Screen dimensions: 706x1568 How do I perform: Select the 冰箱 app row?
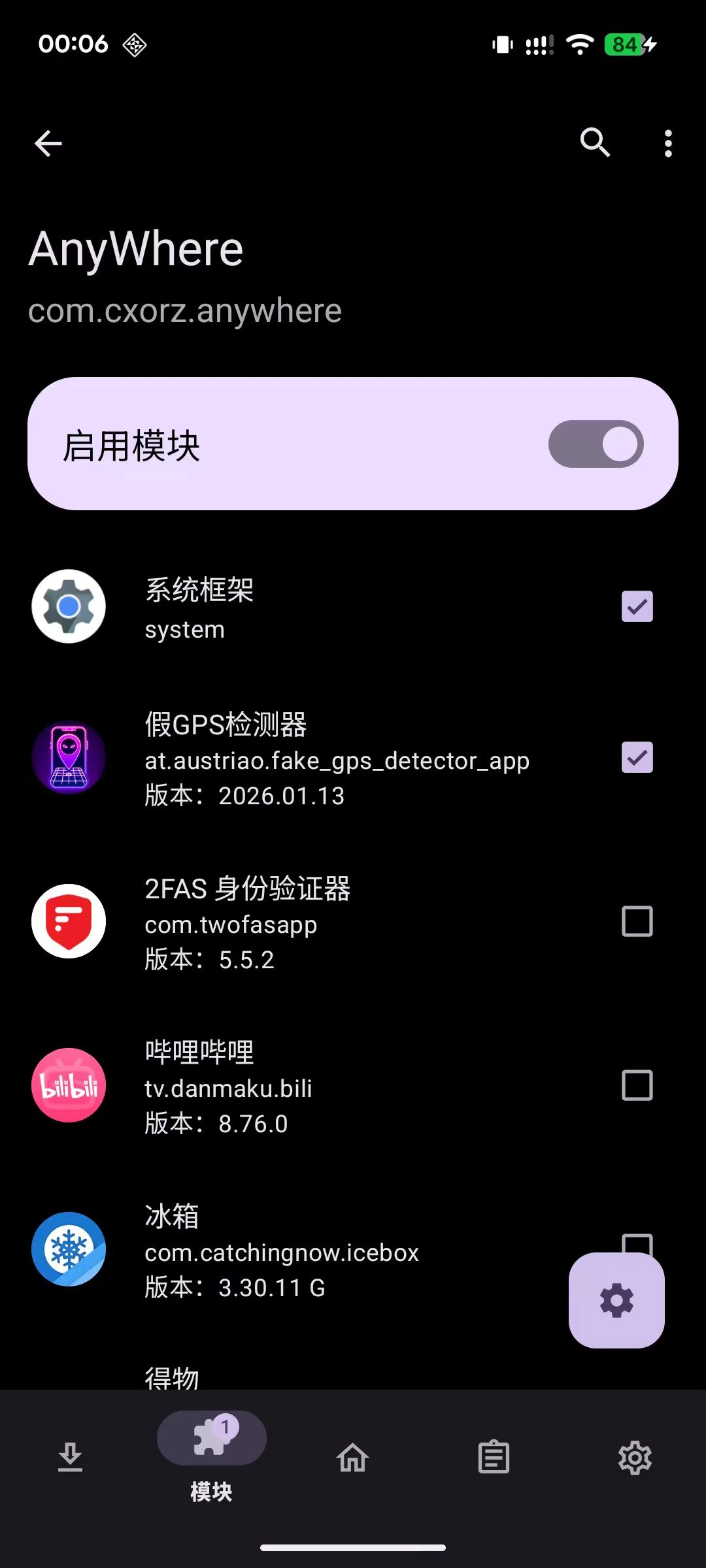353,1250
